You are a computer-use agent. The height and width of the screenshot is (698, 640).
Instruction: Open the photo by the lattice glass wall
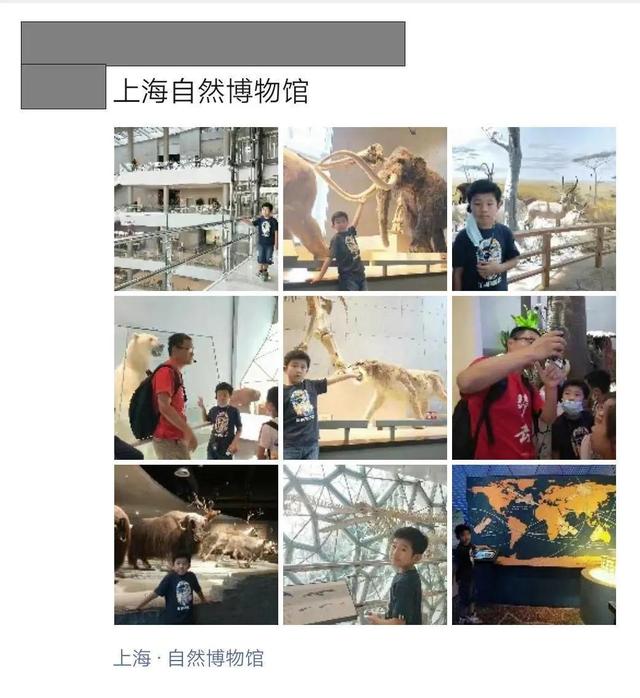[365, 544]
